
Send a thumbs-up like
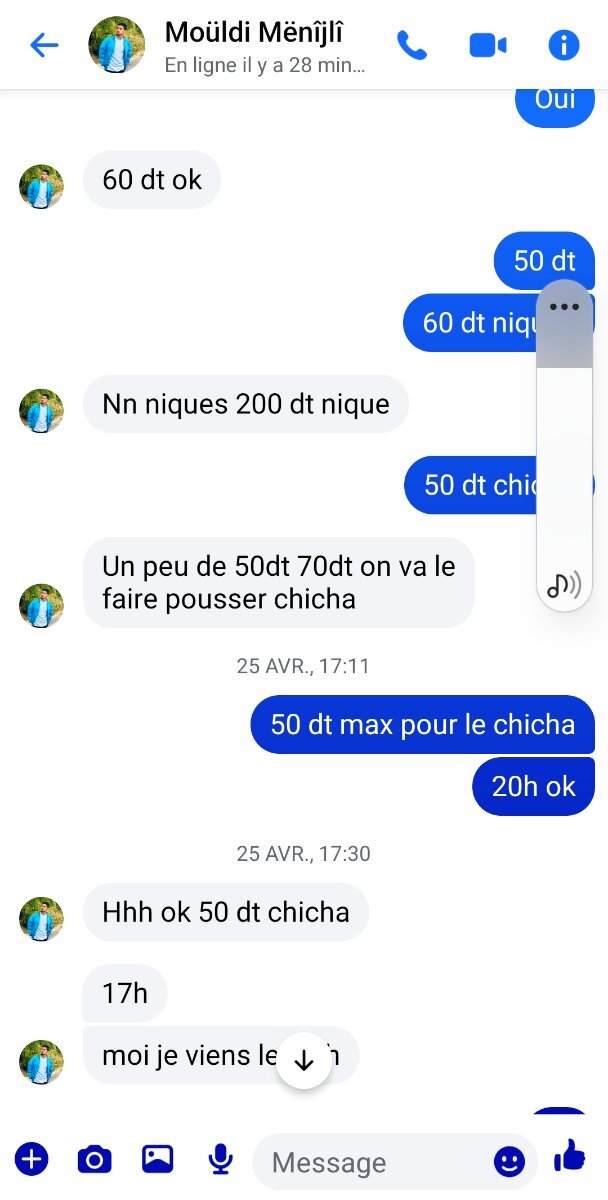coord(569,1156)
